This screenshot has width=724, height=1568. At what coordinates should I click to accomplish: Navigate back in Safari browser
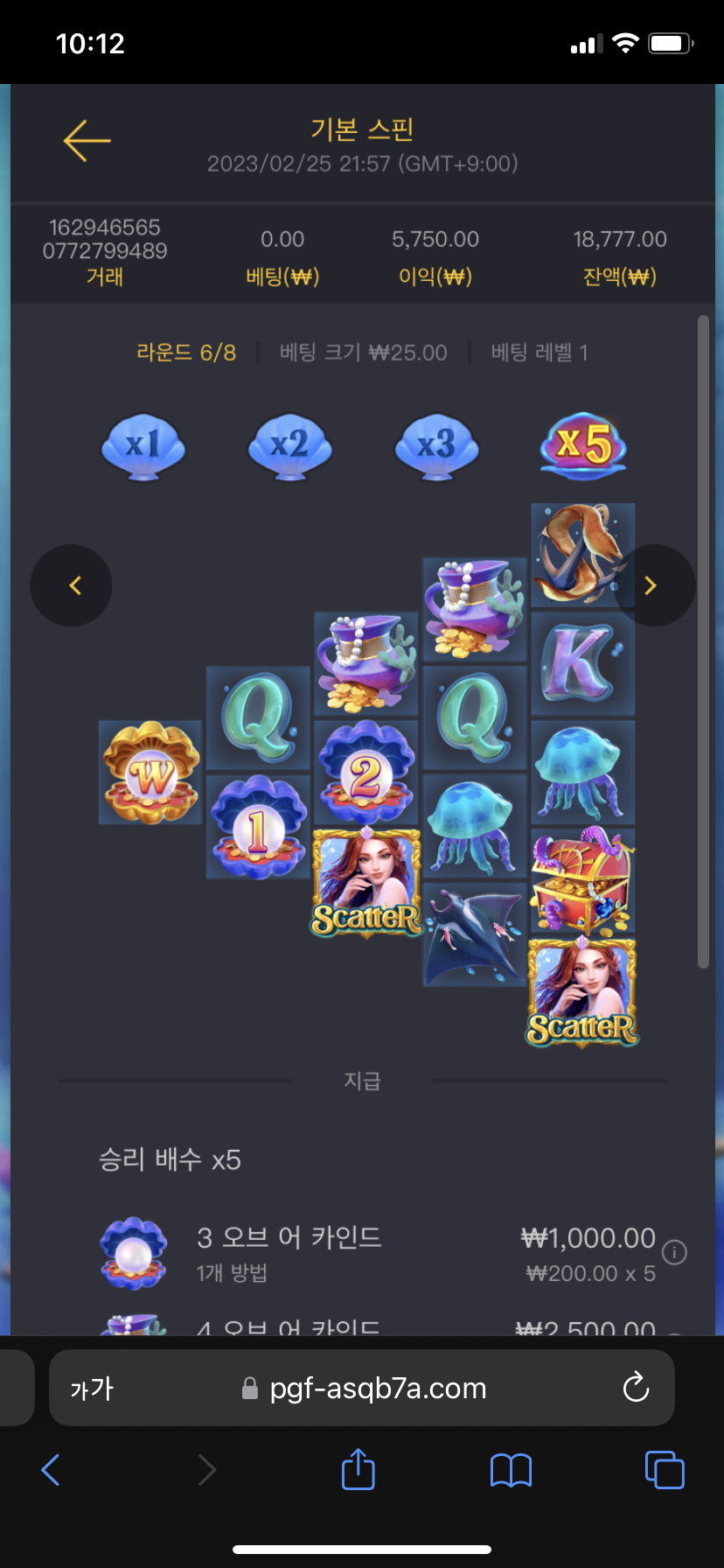(52, 1470)
